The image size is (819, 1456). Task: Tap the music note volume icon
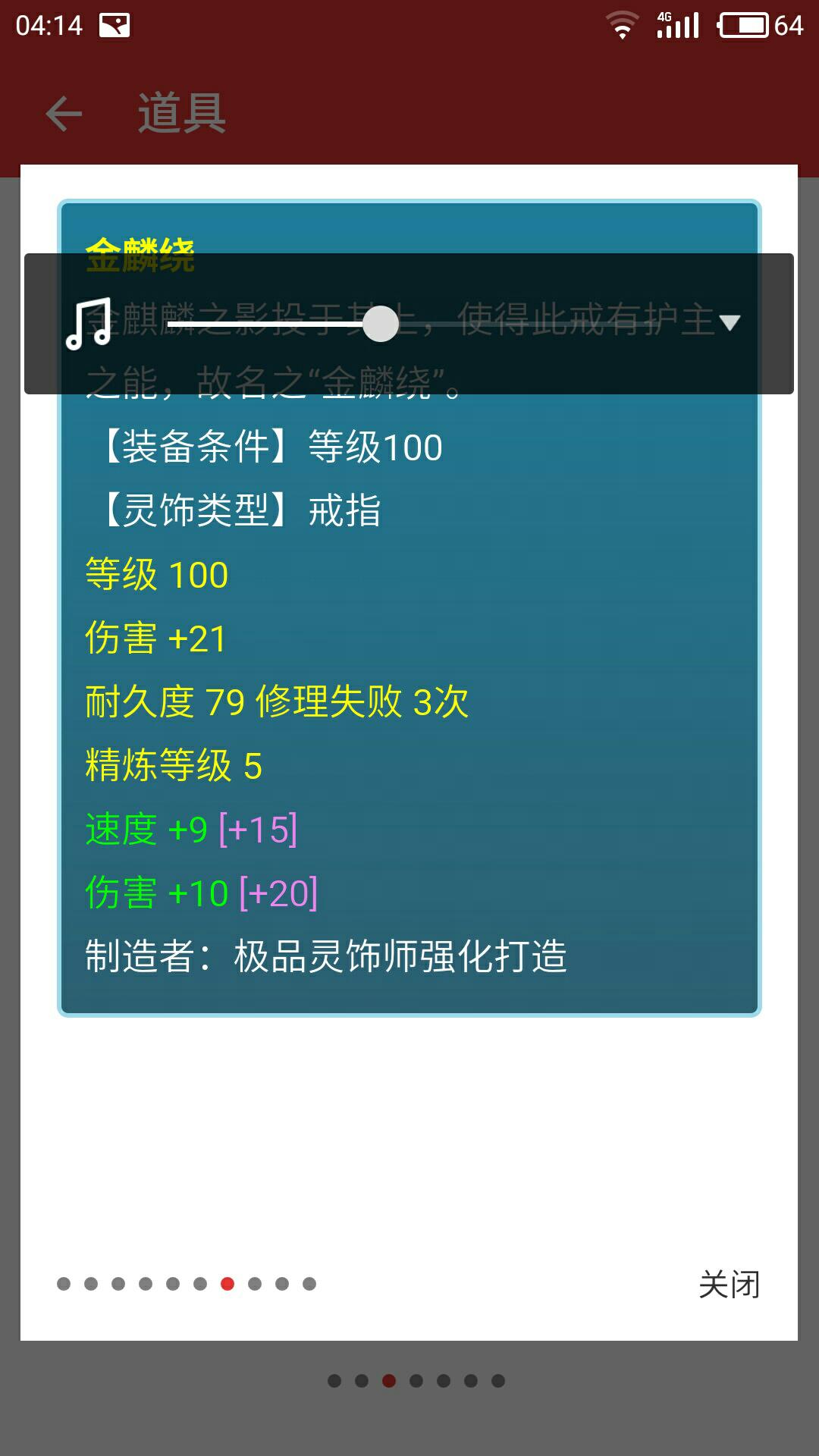pos(89,324)
